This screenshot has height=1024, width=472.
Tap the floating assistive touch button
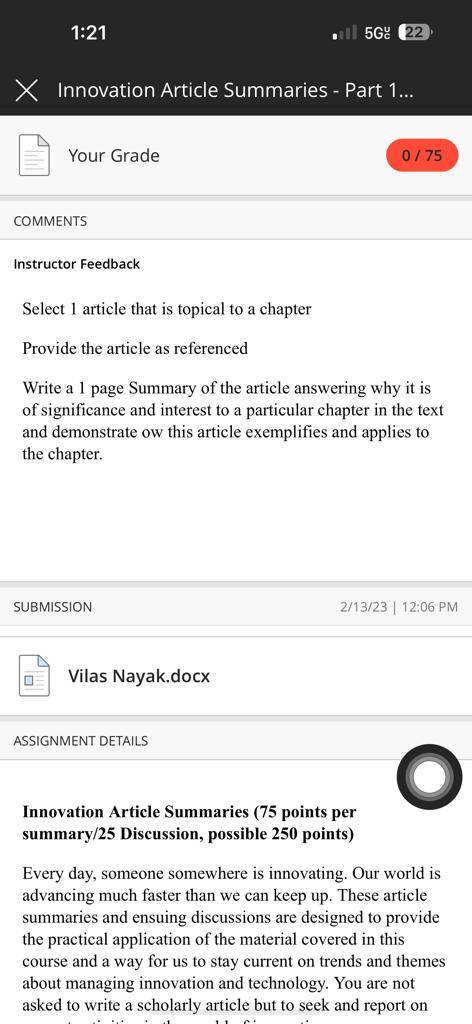point(430,777)
